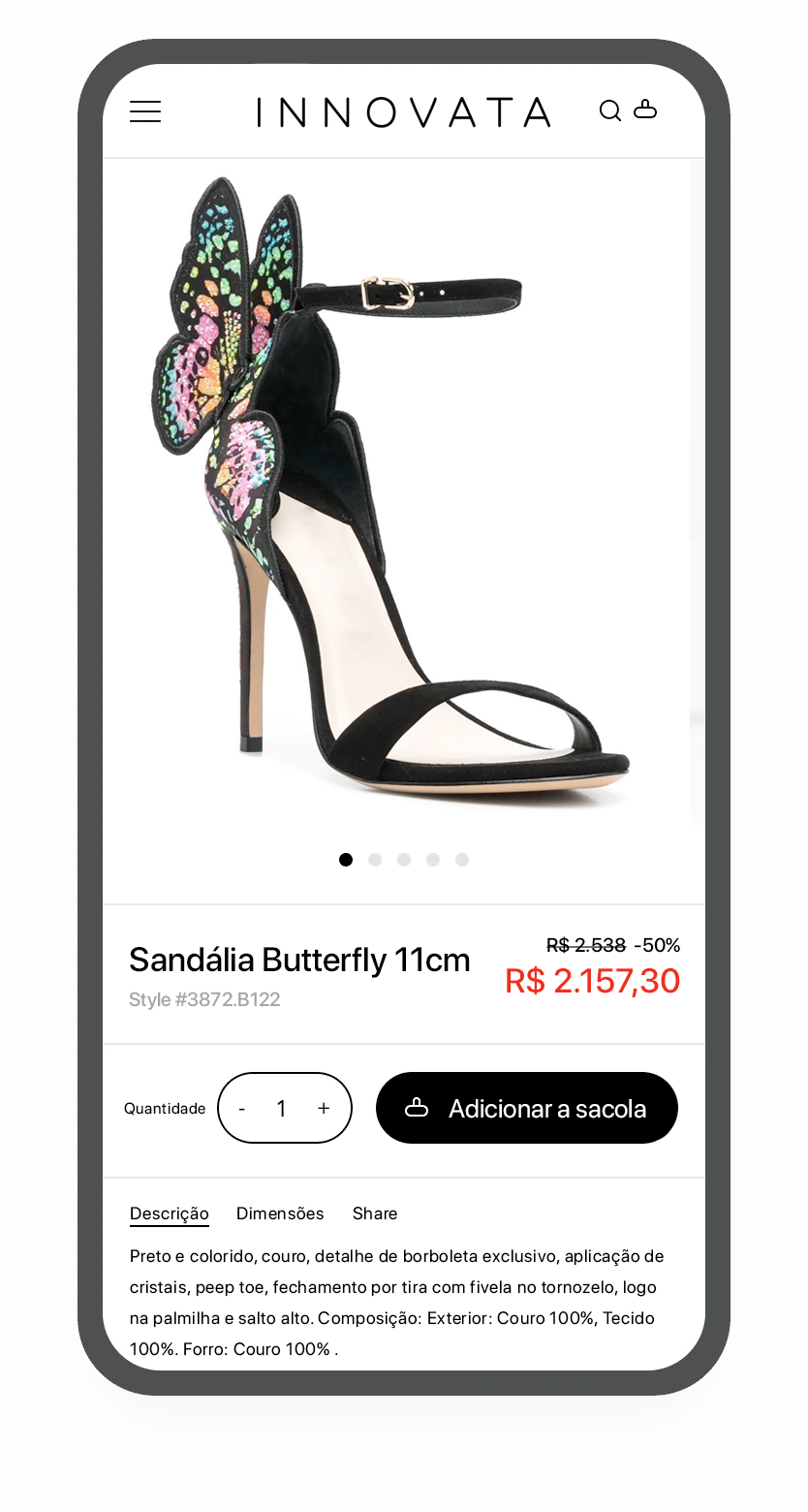Open the shopping bag icon in header
808x1512 pixels.
[x=645, y=110]
